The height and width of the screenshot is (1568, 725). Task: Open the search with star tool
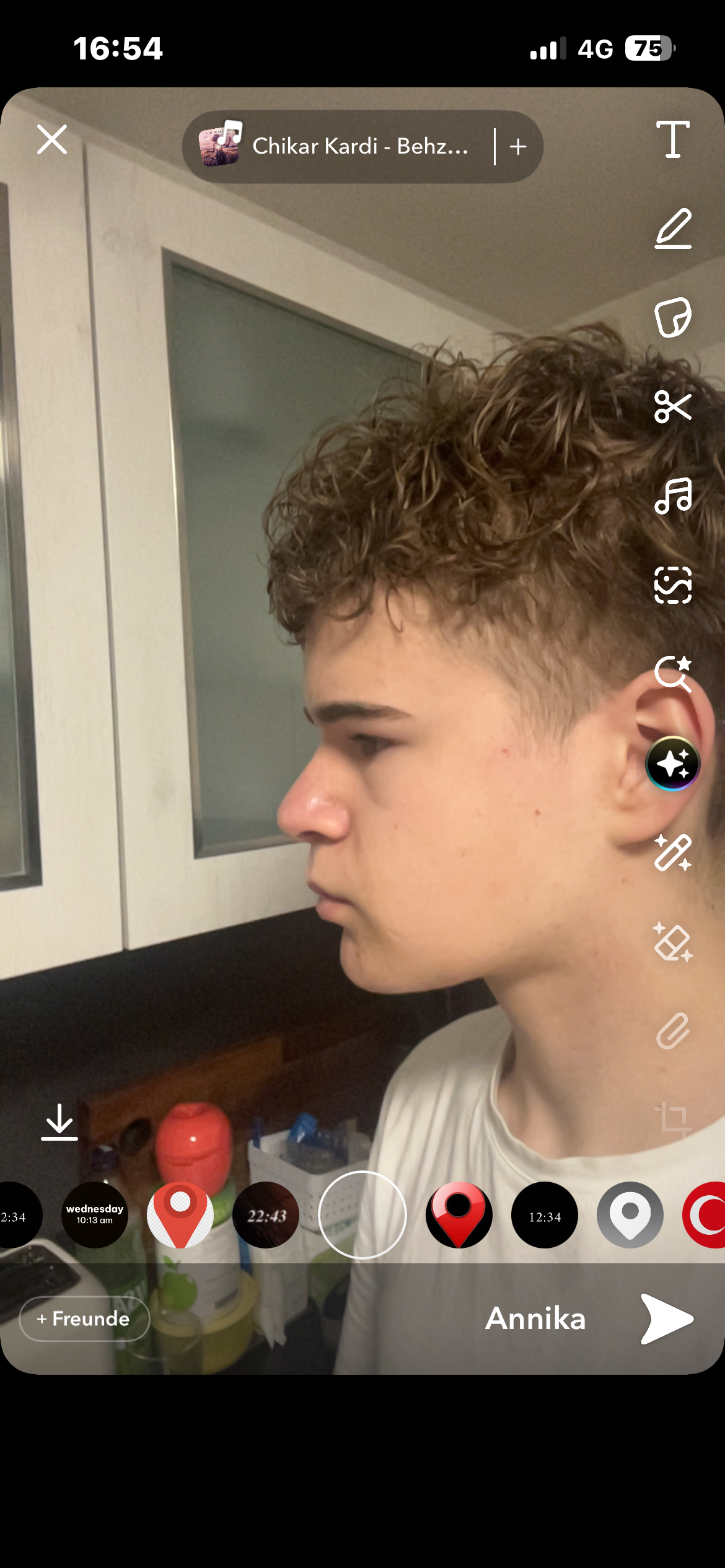pyautogui.click(x=672, y=674)
